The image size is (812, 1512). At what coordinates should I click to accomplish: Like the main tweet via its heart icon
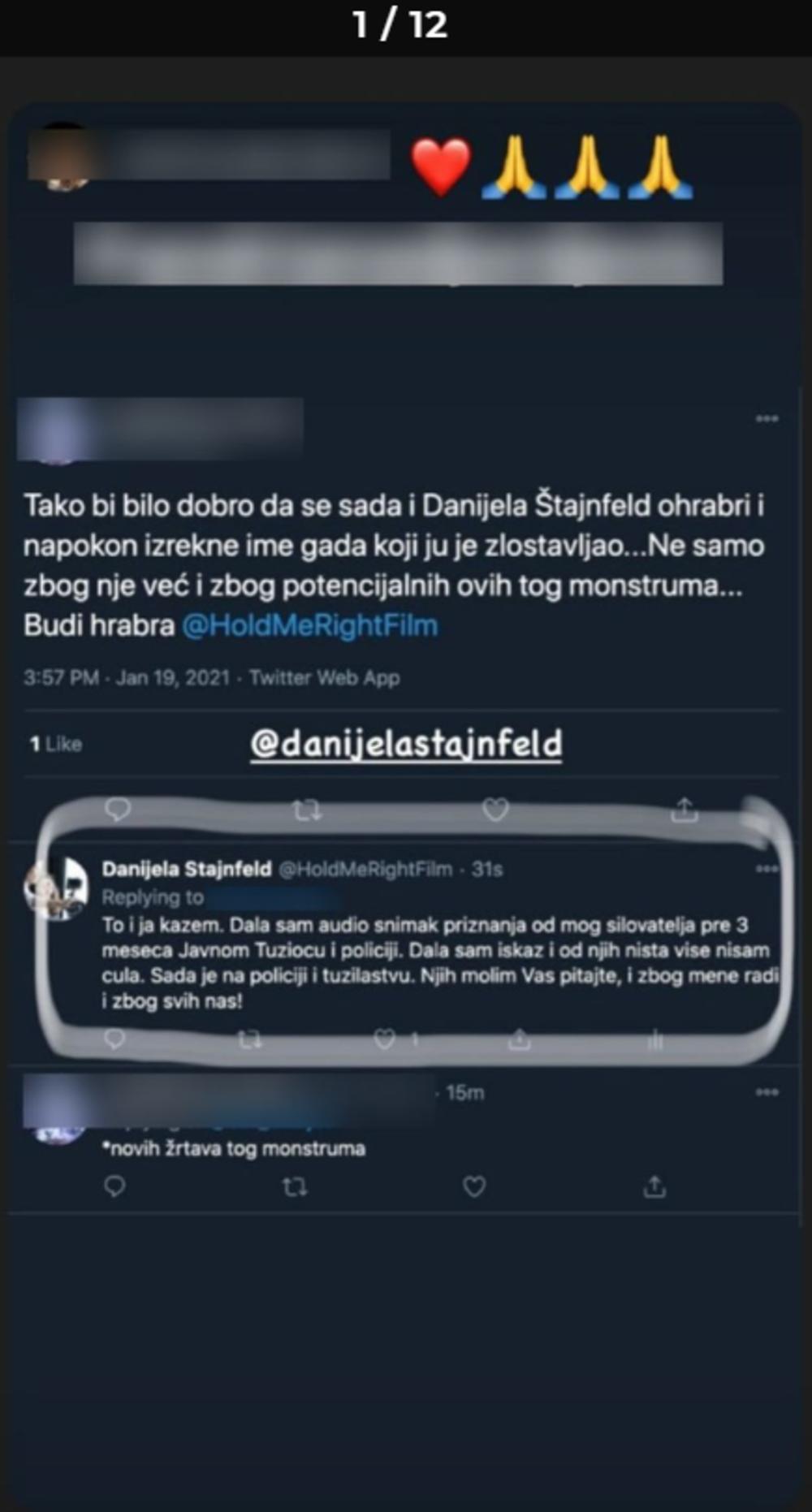(x=495, y=809)
